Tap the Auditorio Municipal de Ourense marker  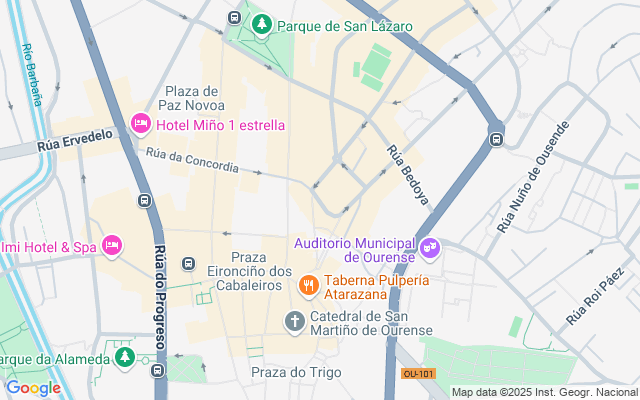tap(430, 246)
